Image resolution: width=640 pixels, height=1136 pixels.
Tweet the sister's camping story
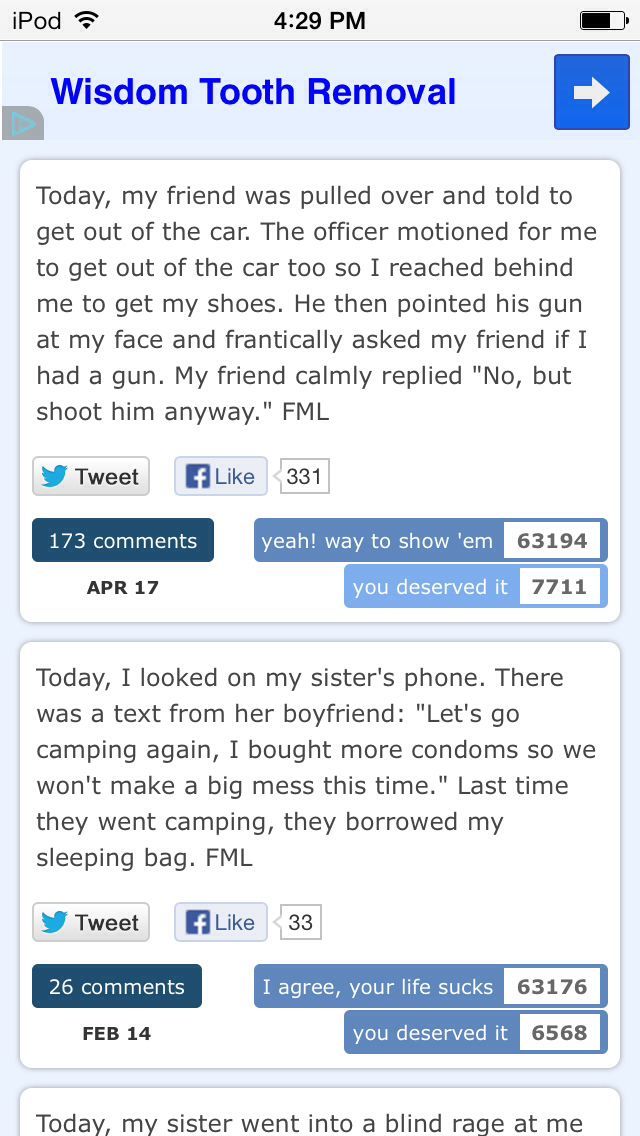91,922
